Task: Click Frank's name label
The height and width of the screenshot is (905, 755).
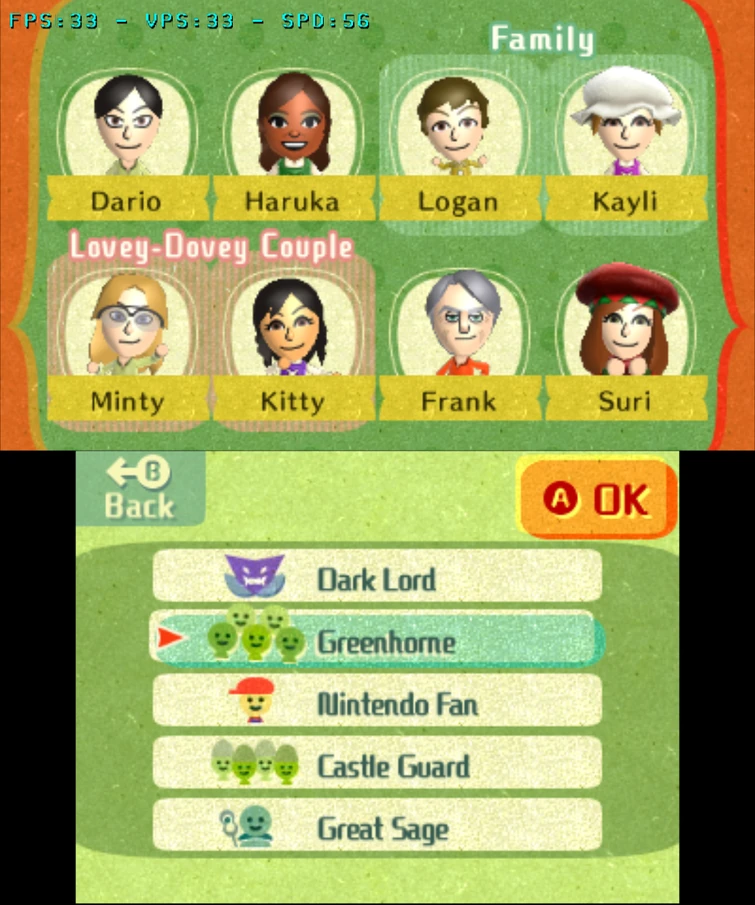Action: 460,400
